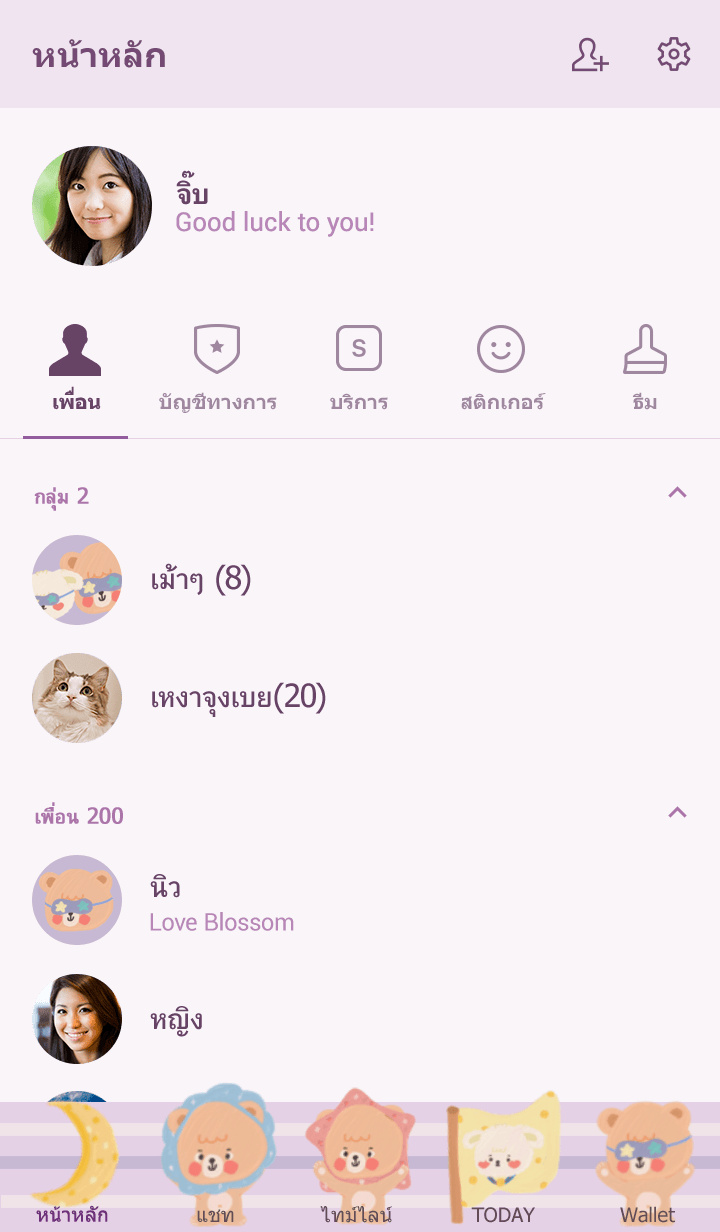Switch to the บัญชีทางการ tab
This screenshot has height=1232, width=720.
[217, 370]
